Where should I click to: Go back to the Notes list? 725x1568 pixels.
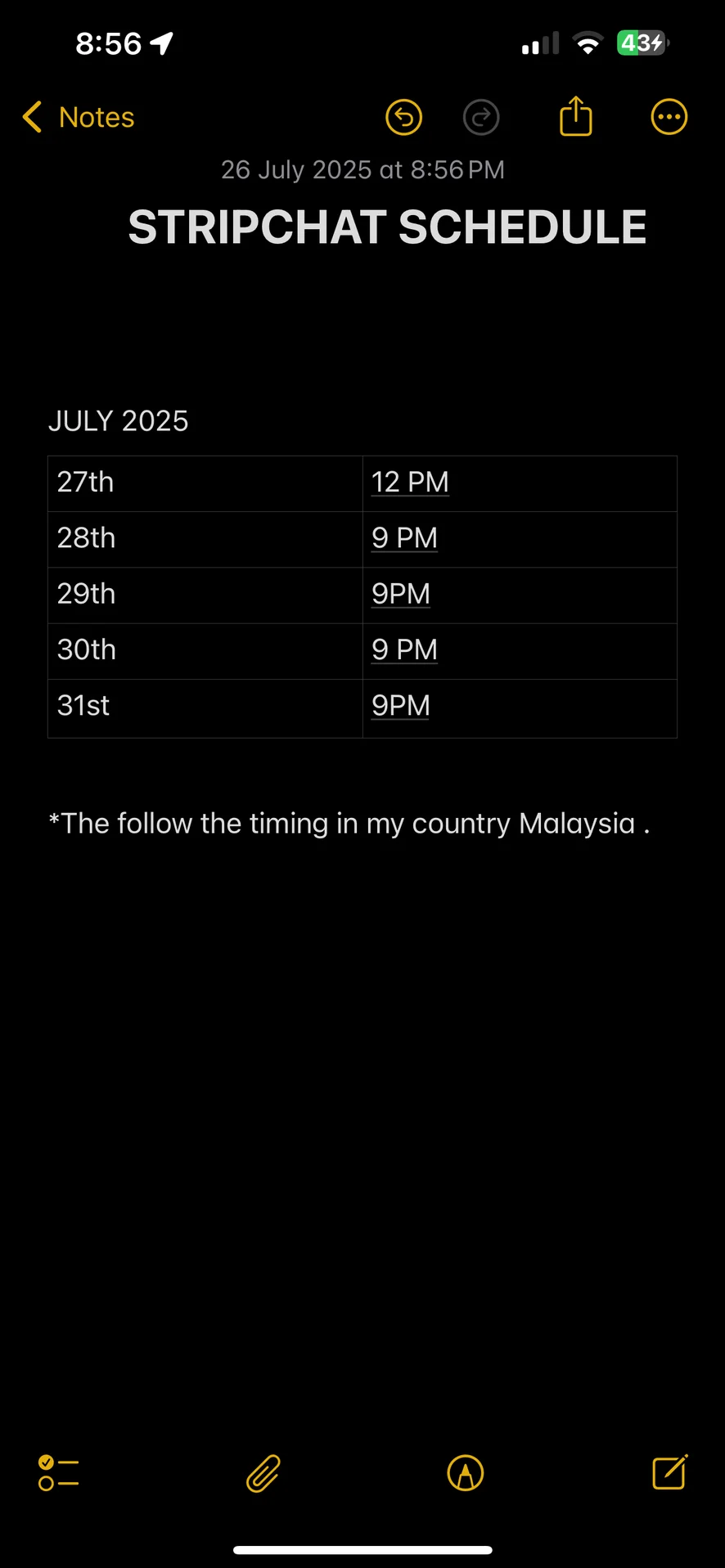coord(79,118)
